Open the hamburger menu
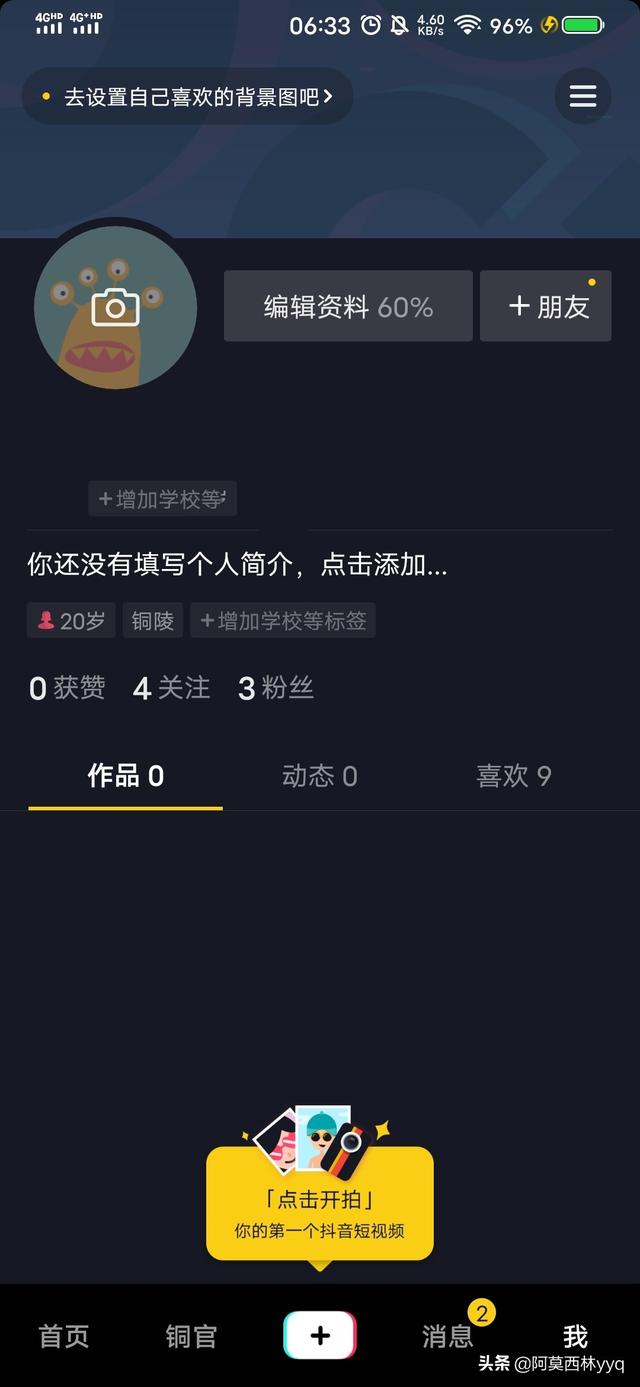Viewport: 640px width, 1387px height. click(x=583, y=96)
